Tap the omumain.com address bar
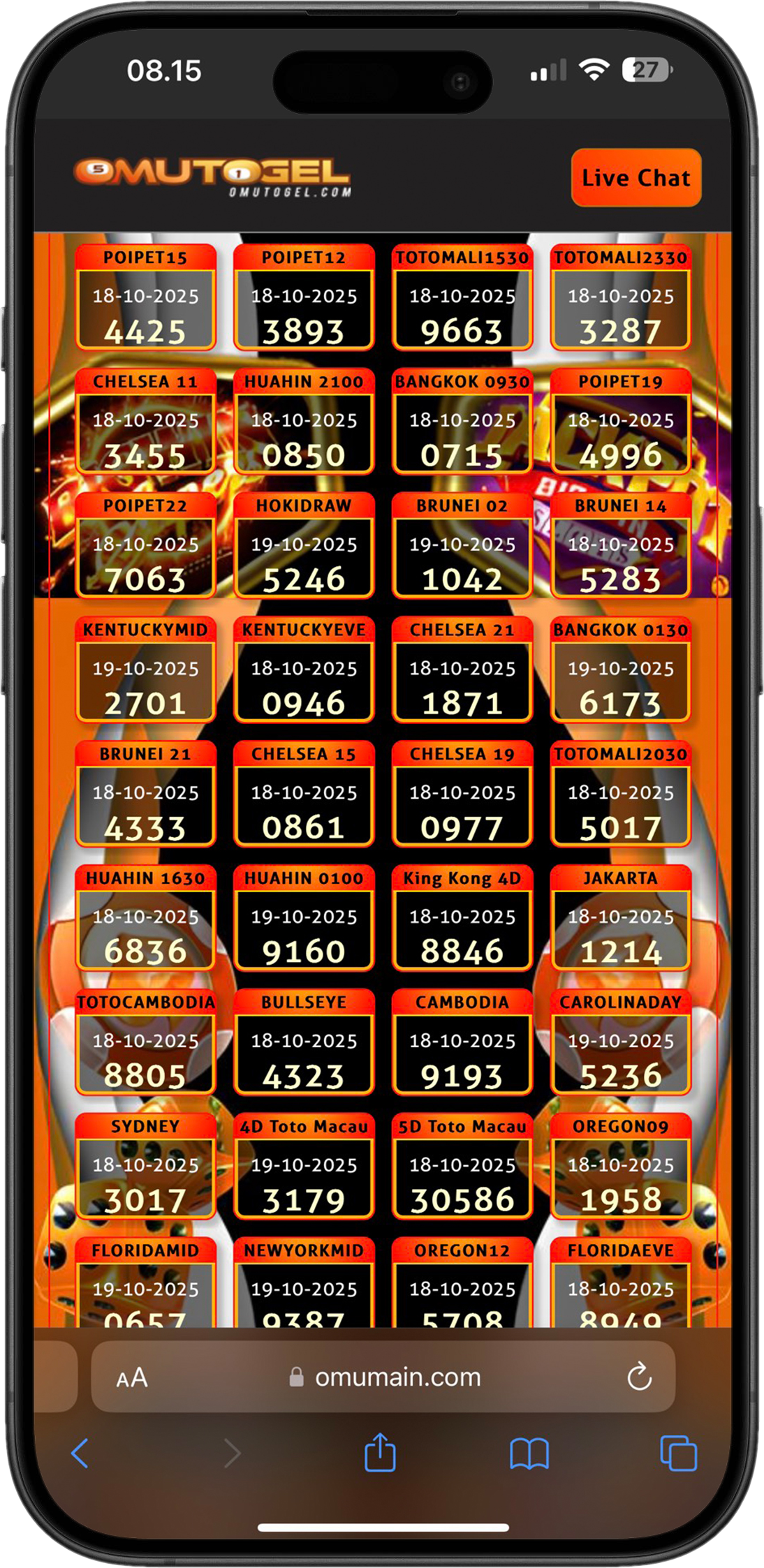The image size is (764, 1568). tap(397, 1377)
